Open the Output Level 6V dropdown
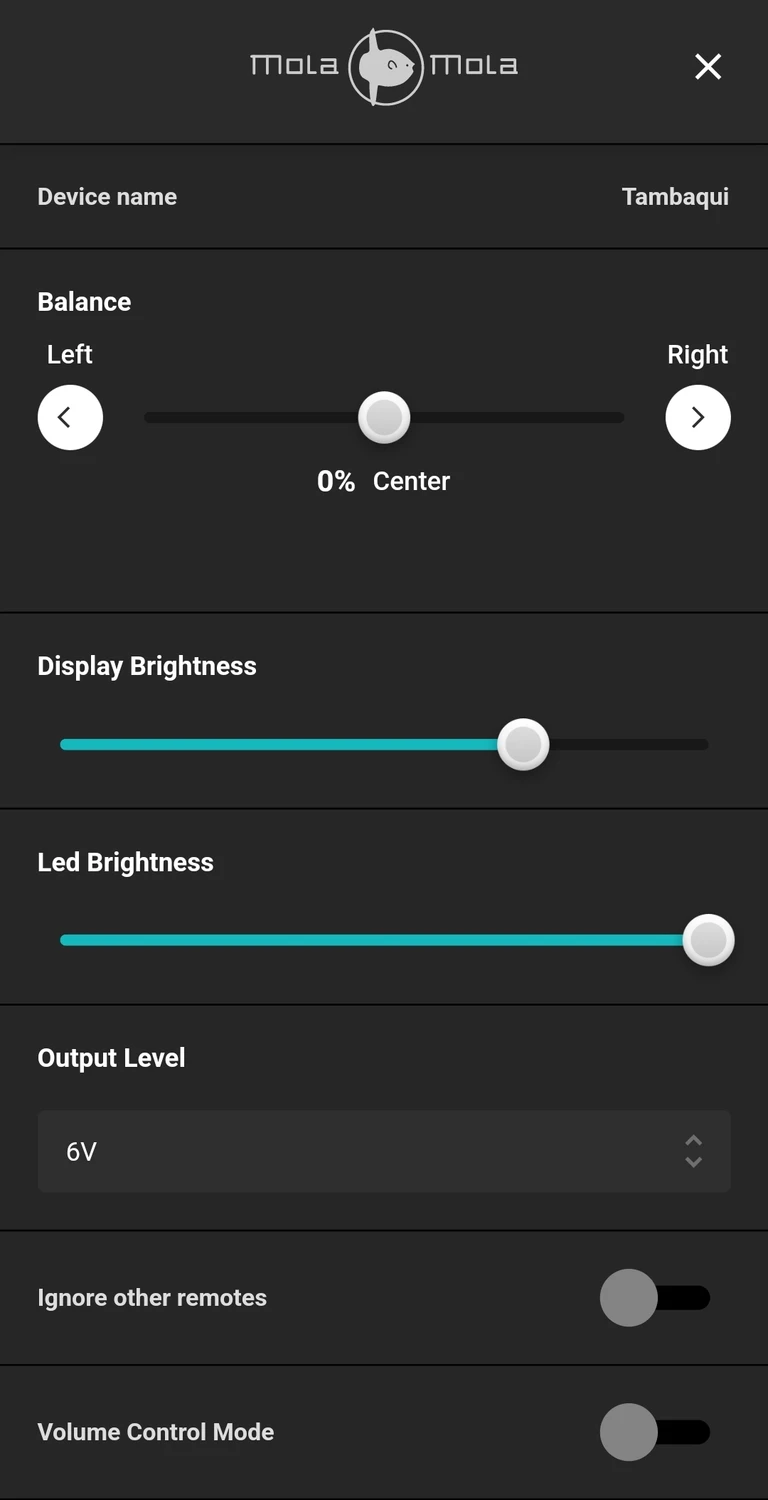Screen dimensions: 768x1500 [x=384, y=1151]
